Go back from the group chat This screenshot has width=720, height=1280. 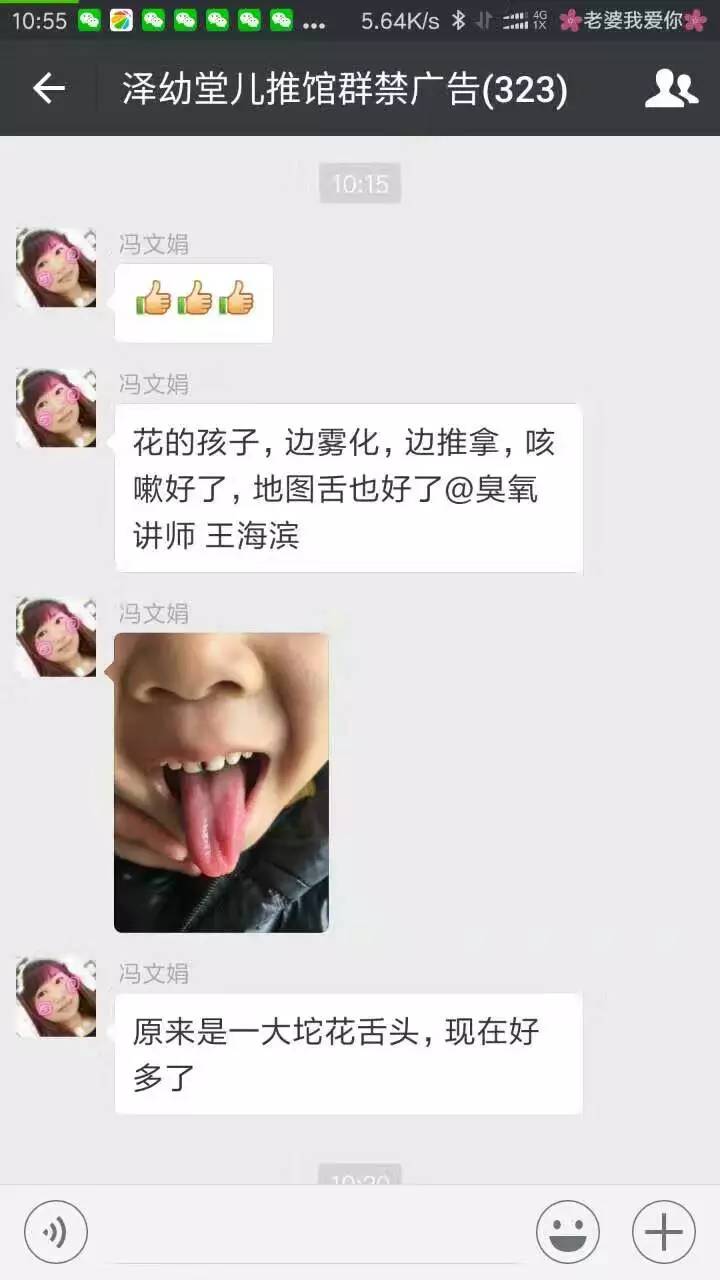(48, 89)
